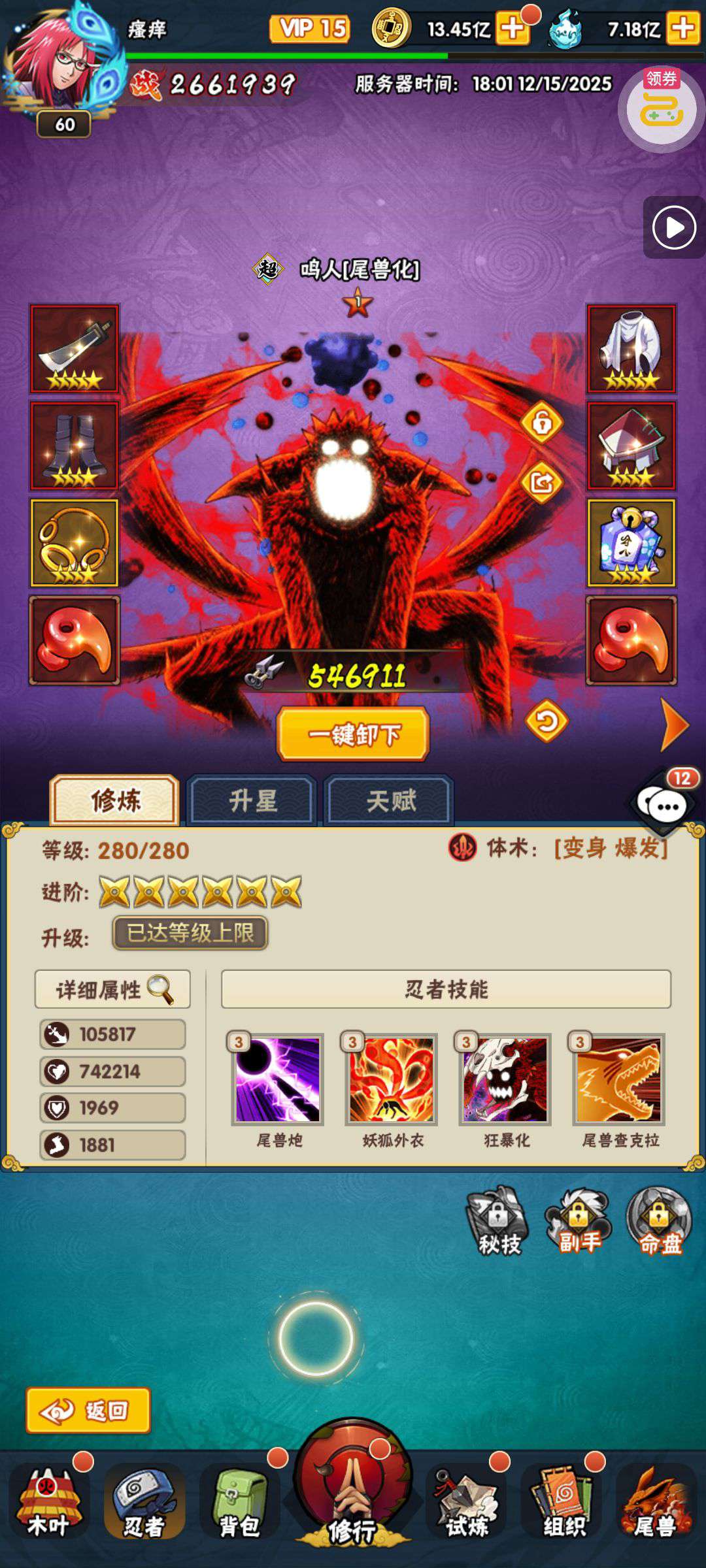Screen dimensions: 706x1568
Task: Tap the play video icon
Action: (x=674, y=228)
